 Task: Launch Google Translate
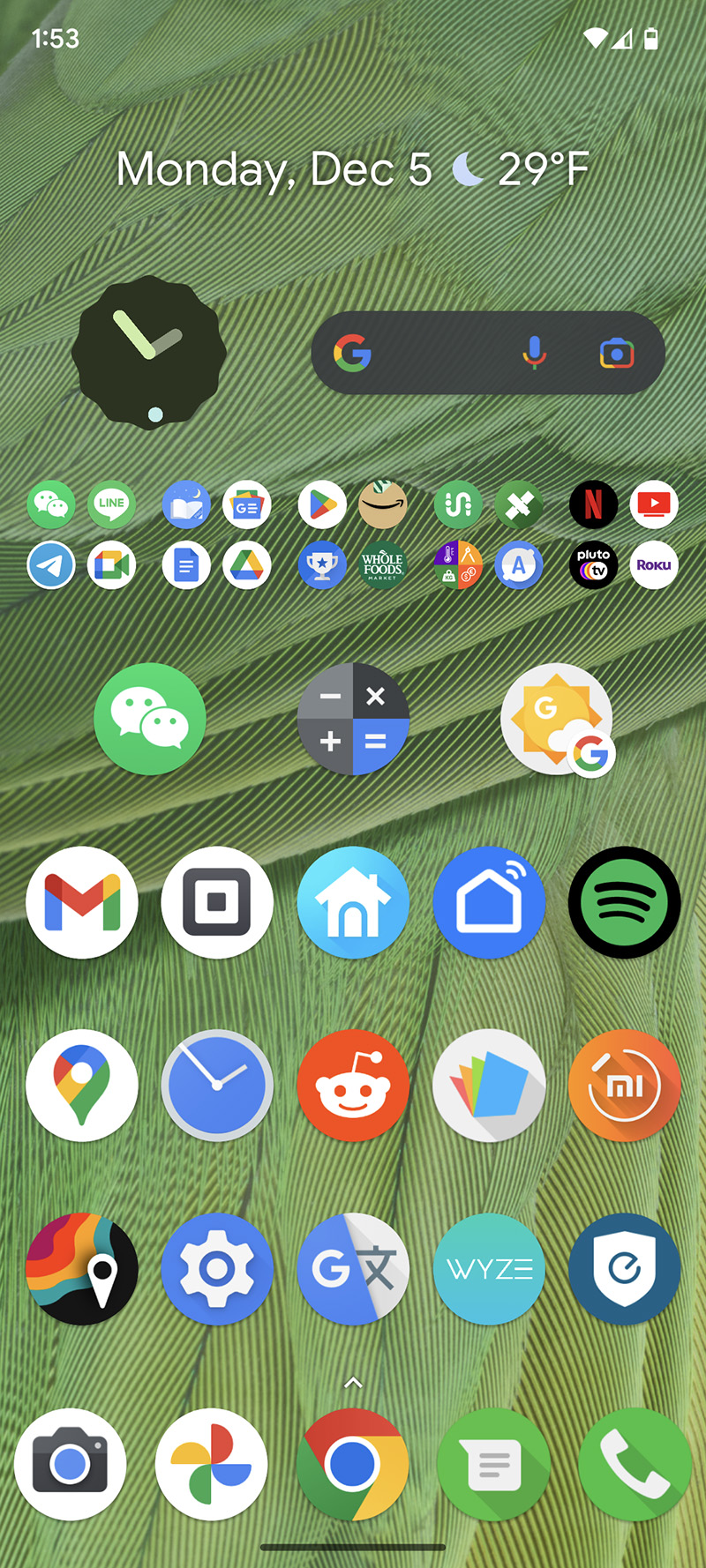click(353, 1268)
